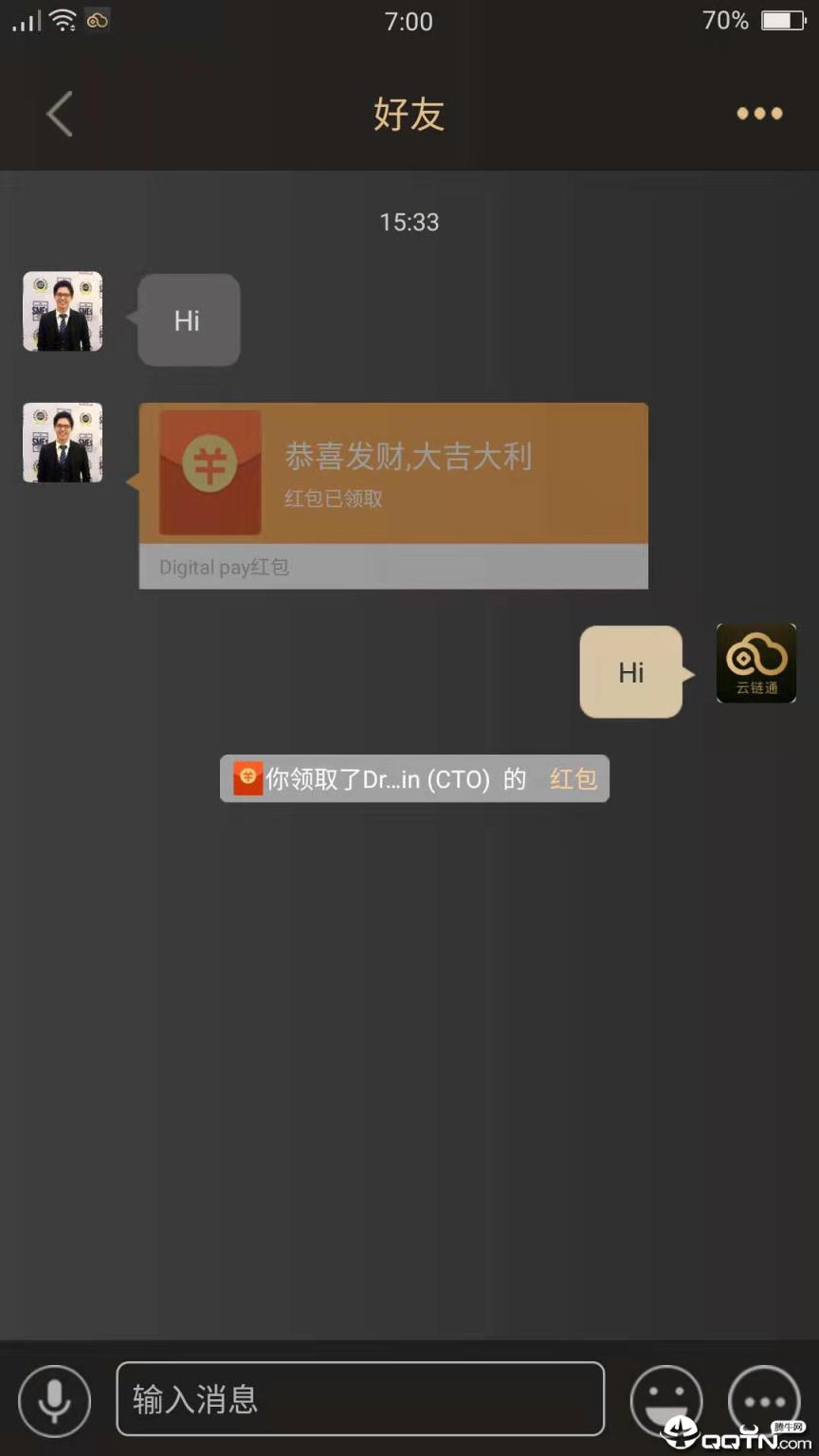Tap the 15:33 timestamp label
Viewport: 819px width, 1456px height.
pos(409,222)
